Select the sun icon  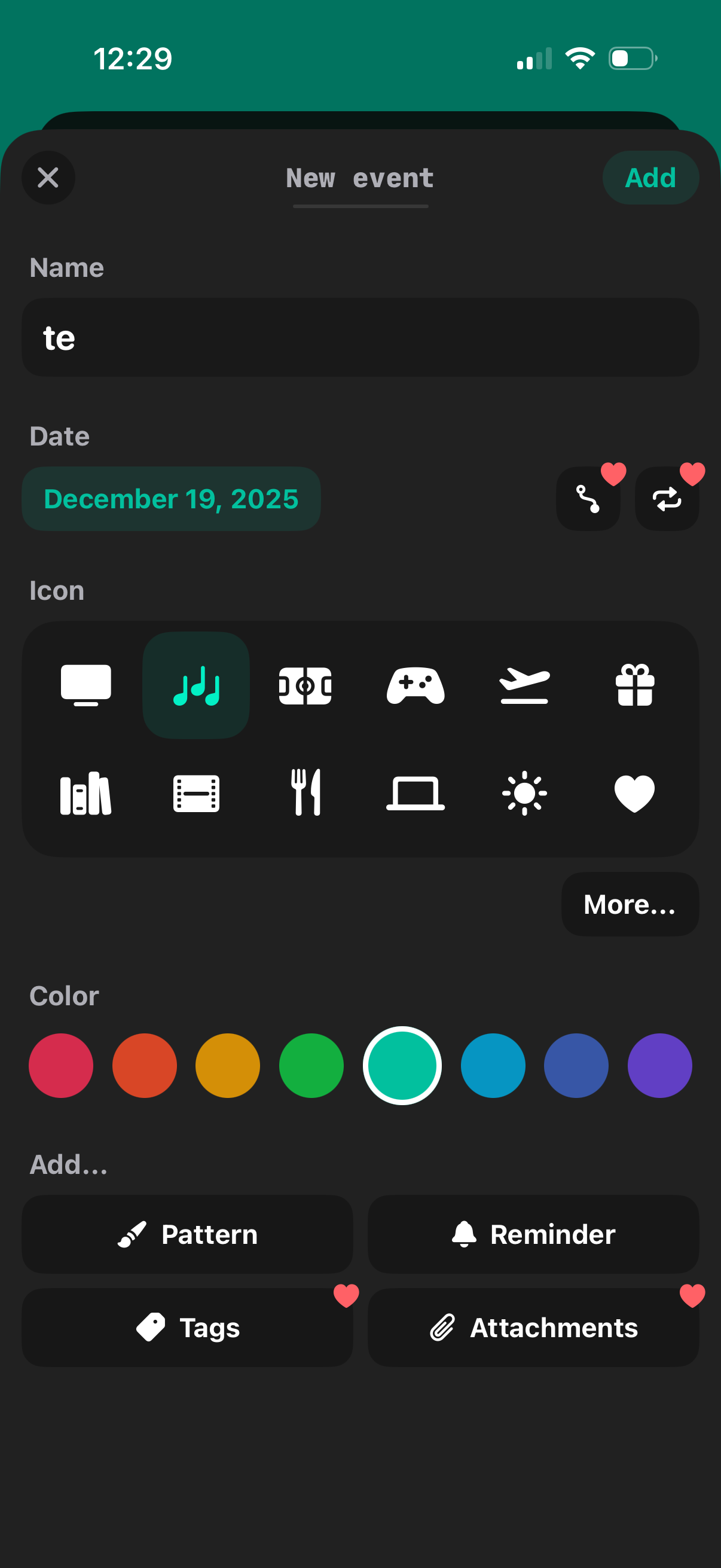(x=524, y=793)
